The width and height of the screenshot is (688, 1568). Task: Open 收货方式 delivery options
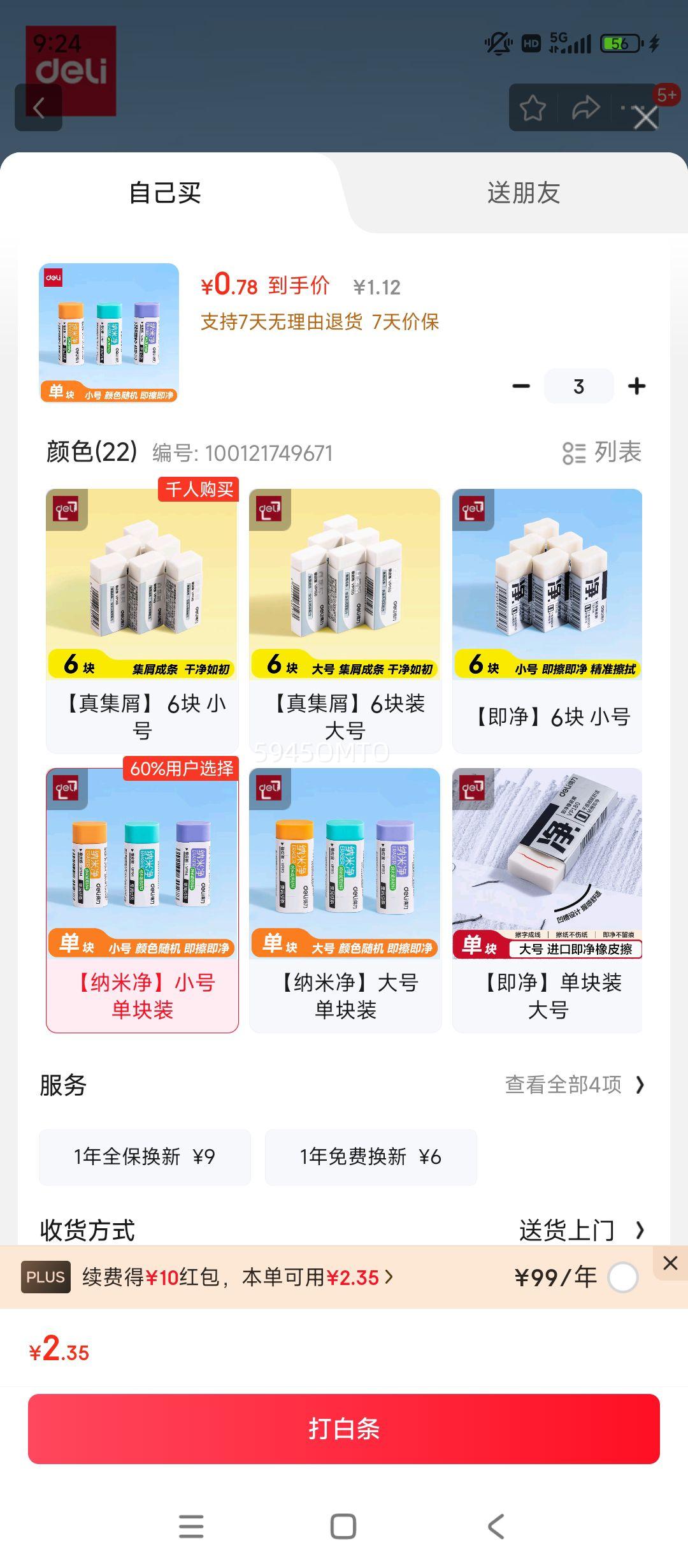tap(344, 1230)
